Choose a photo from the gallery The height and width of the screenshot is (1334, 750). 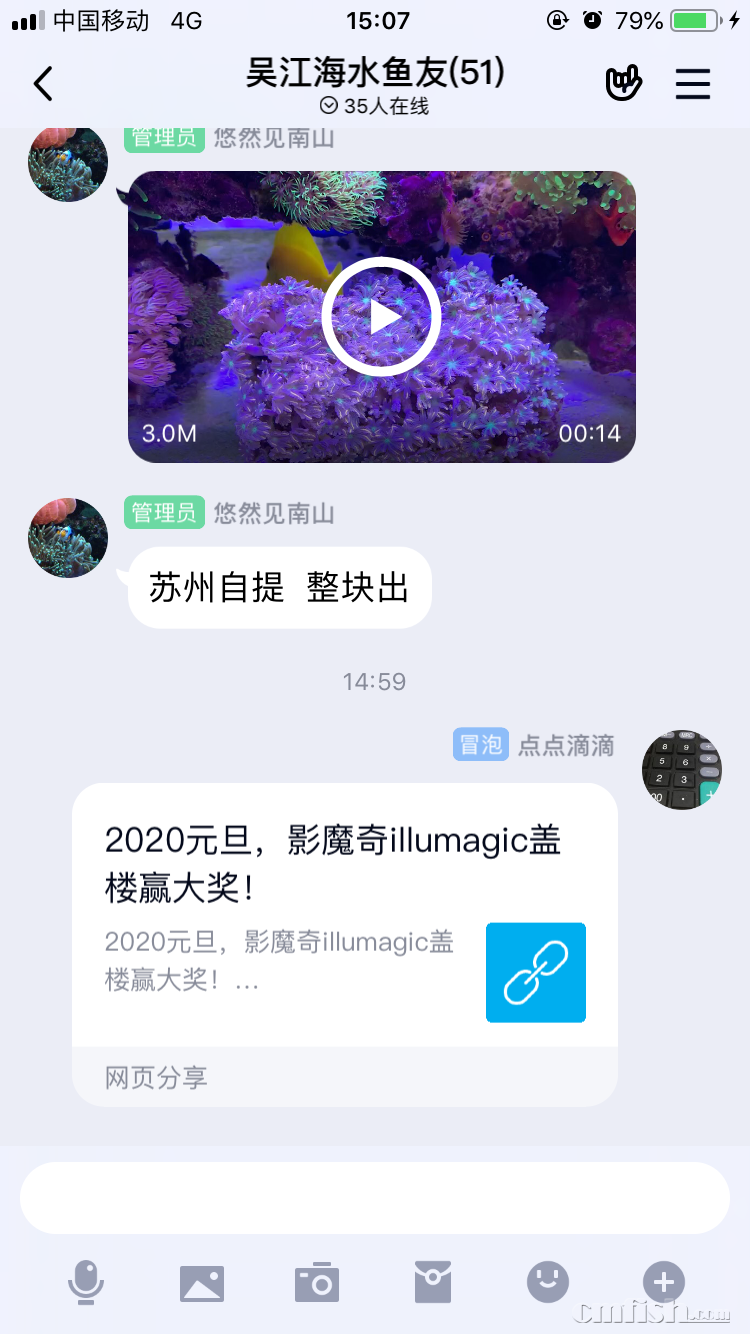click(201, 1282)
